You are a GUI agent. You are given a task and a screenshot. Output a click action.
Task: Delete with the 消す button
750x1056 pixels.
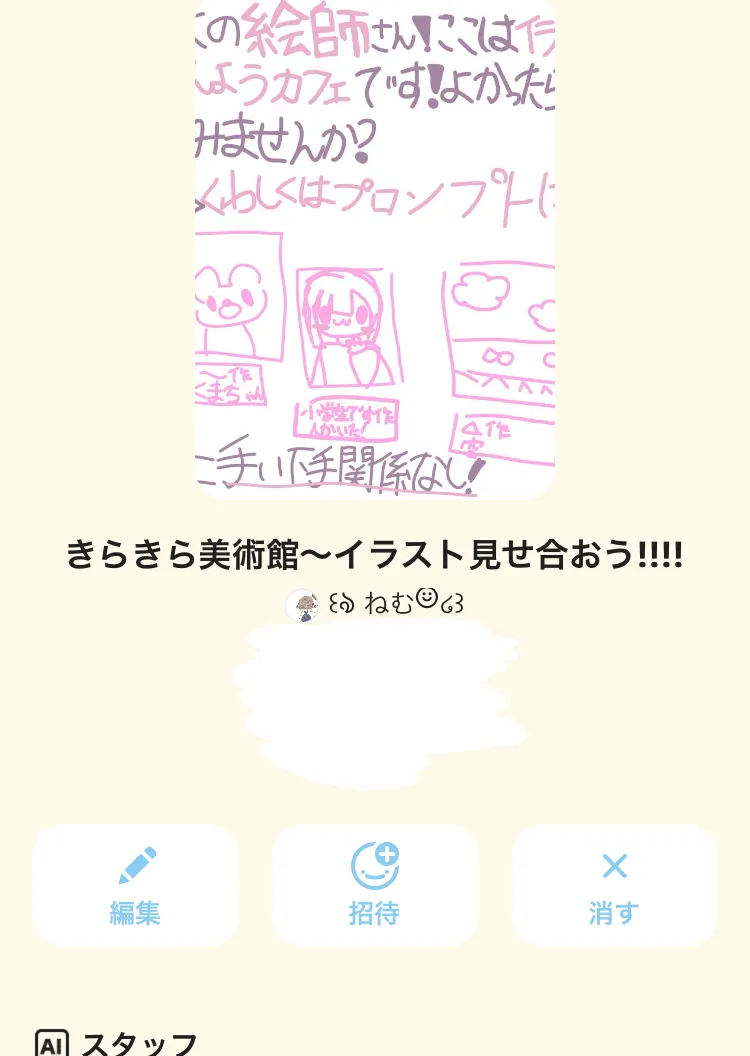[x=614, y=885]
